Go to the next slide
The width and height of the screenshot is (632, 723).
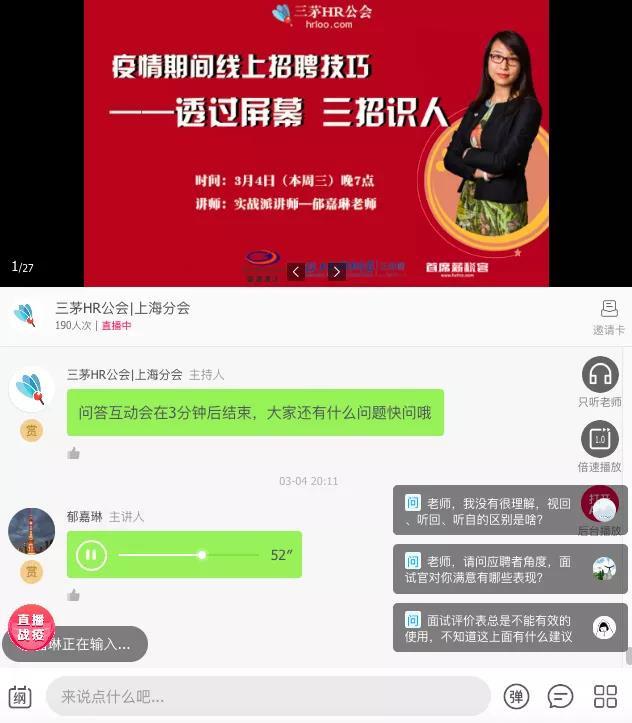pyautogui.click(x=337, y=271)
